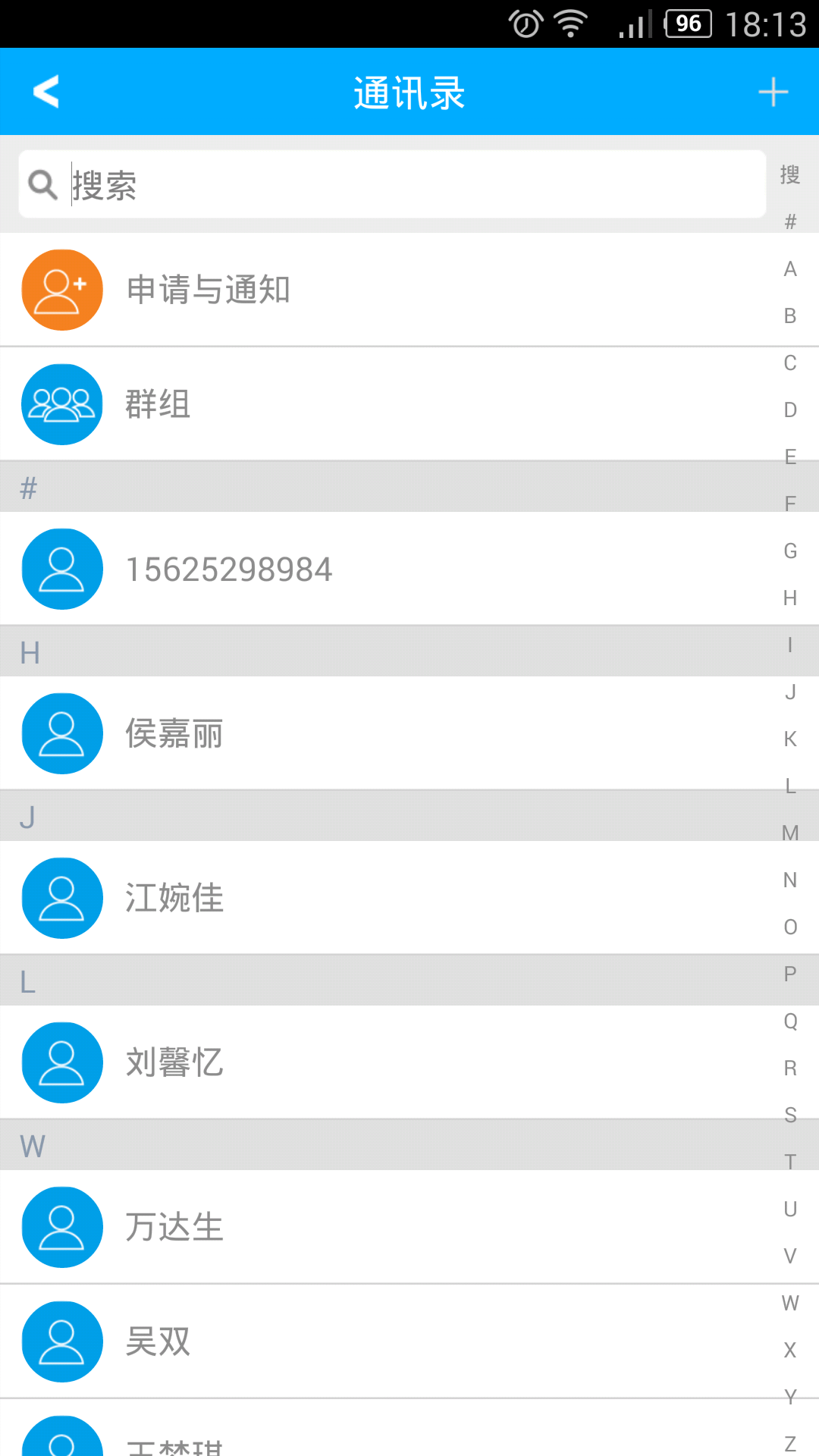Image resolution: width=819 pixels, height=1456 pixels.
Task: Open the 群组 (groups) icon
Action: point(61,404)
